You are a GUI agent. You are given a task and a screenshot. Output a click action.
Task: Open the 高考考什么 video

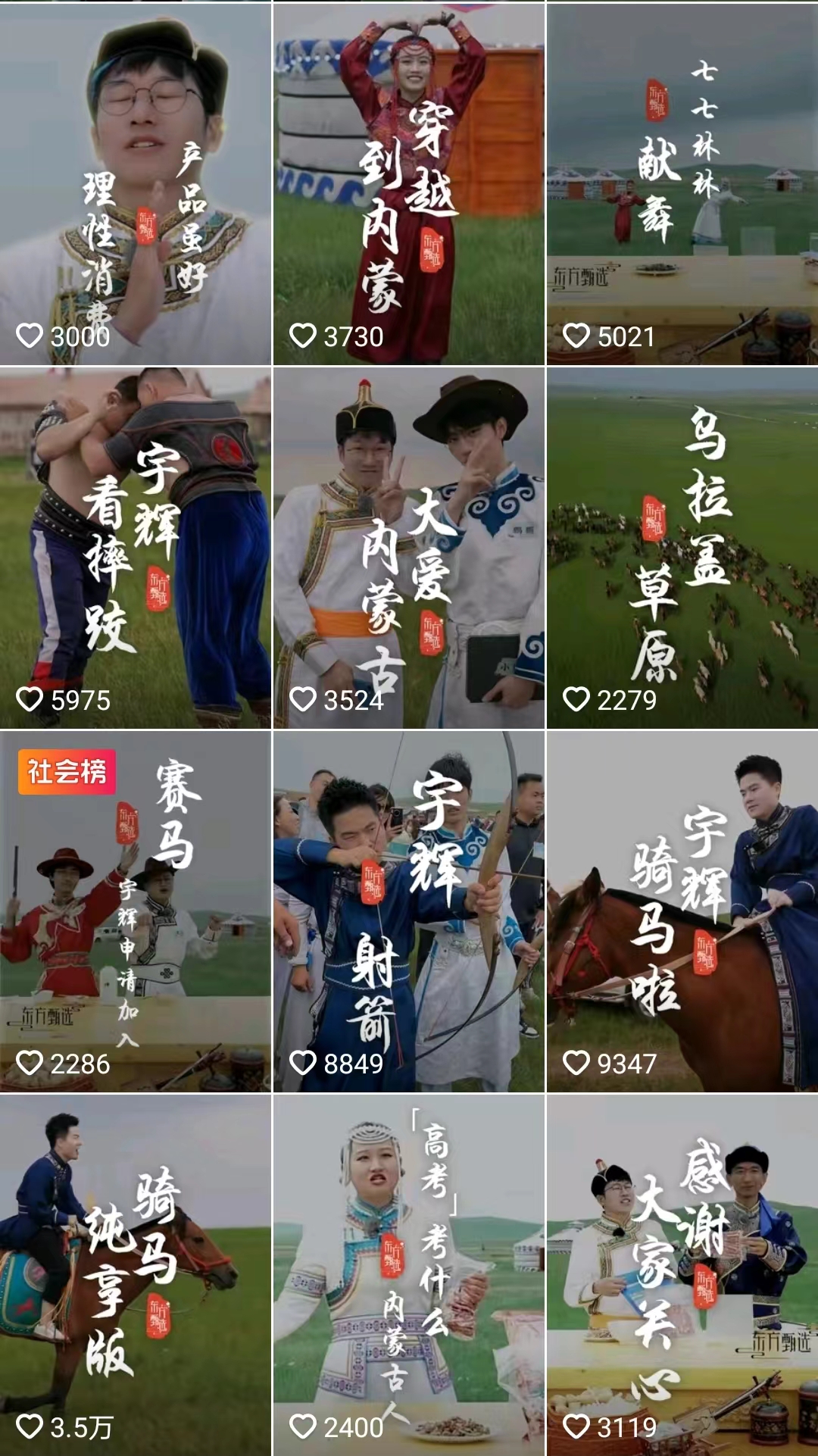pos(408,1274)
